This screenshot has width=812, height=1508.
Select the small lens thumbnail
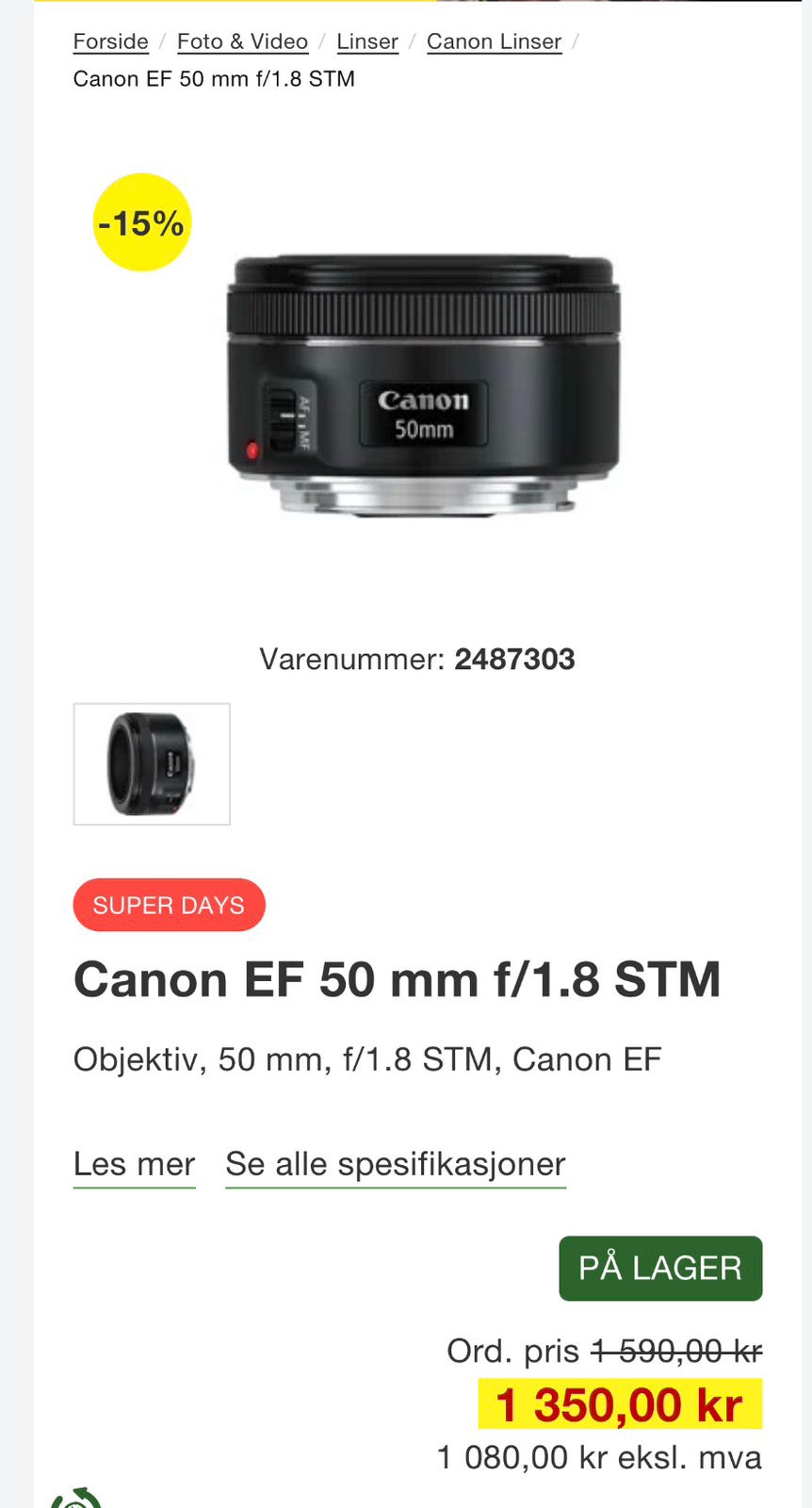152,764
